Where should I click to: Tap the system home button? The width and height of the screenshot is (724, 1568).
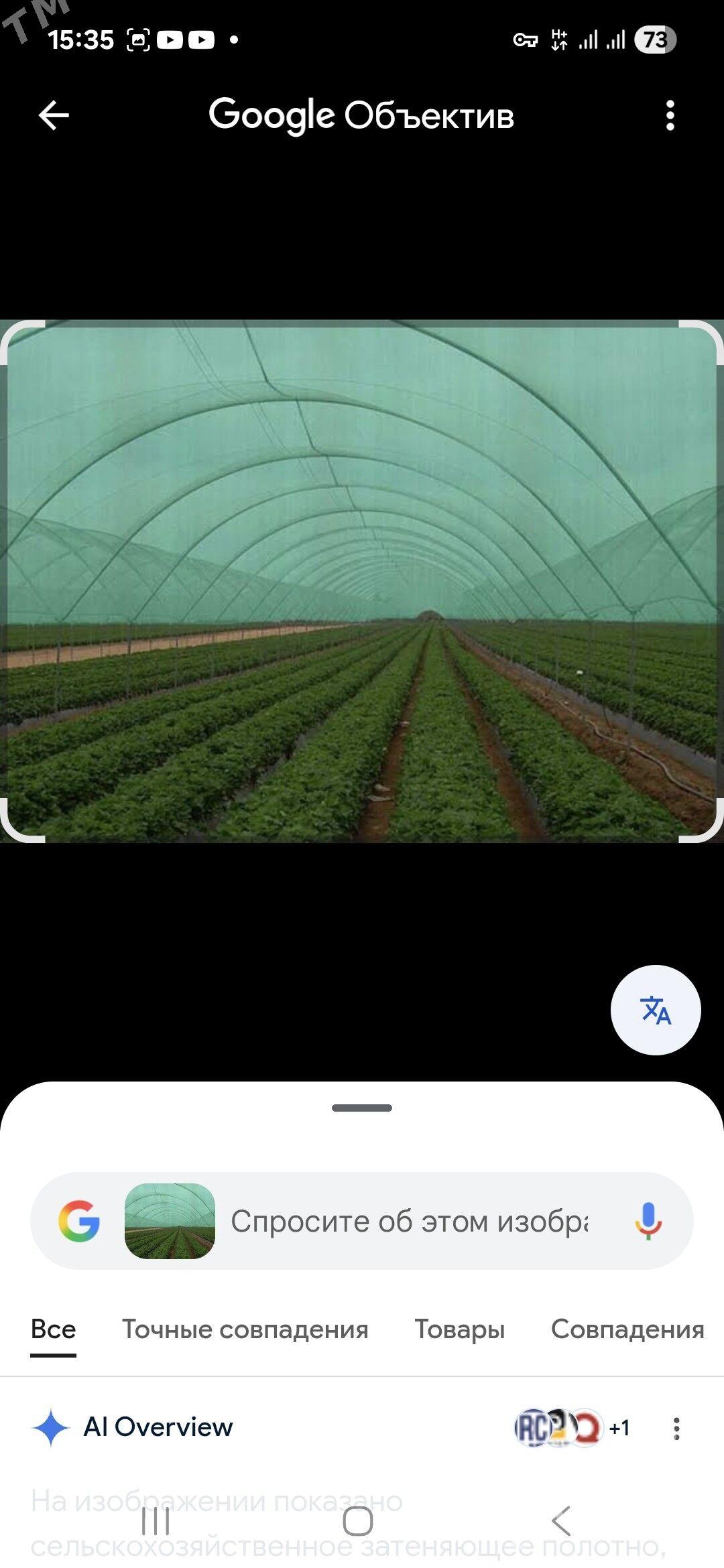(358, 1521)
